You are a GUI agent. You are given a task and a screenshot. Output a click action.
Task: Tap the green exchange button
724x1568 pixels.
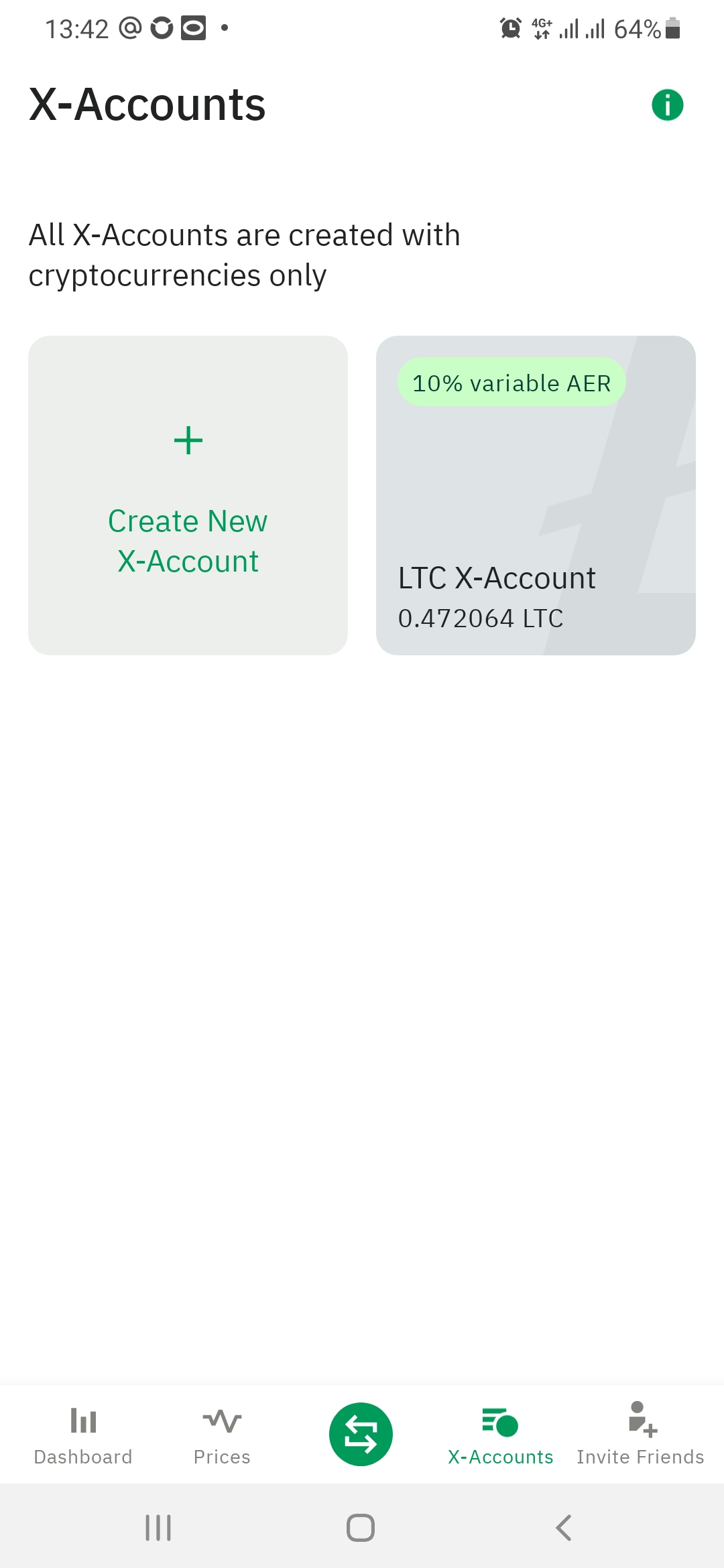click(x=361, y=1434)
